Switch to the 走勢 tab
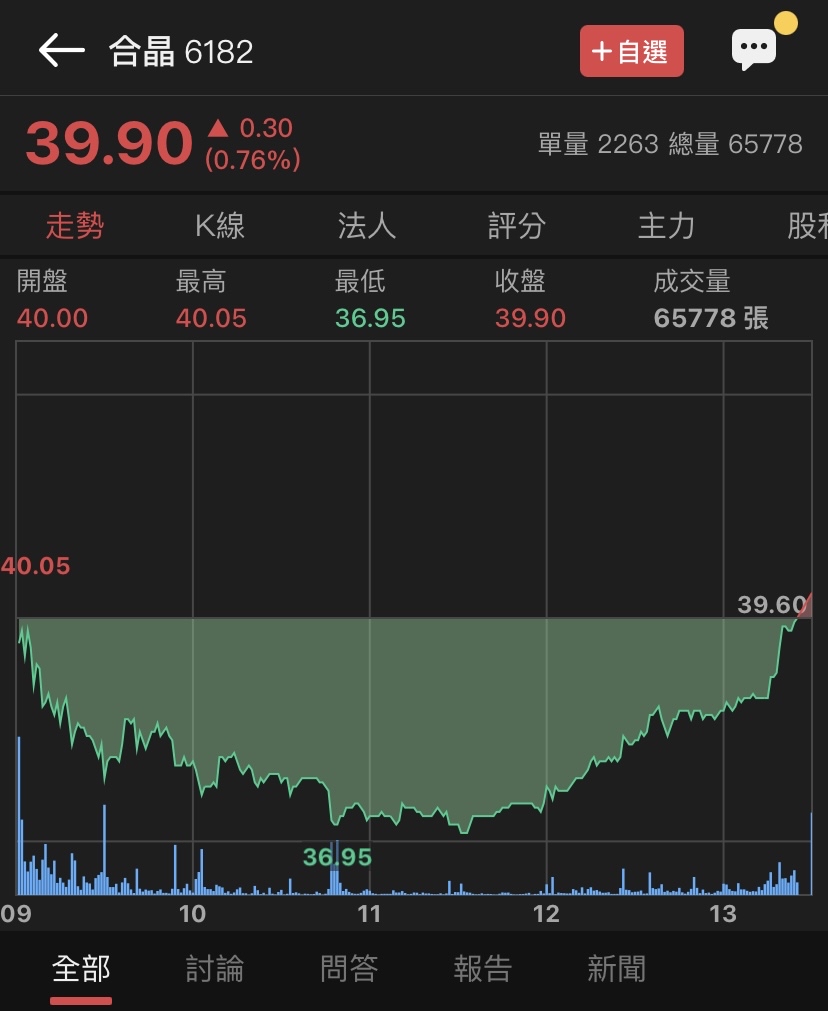828x1011 pixels. coord(75,226)
